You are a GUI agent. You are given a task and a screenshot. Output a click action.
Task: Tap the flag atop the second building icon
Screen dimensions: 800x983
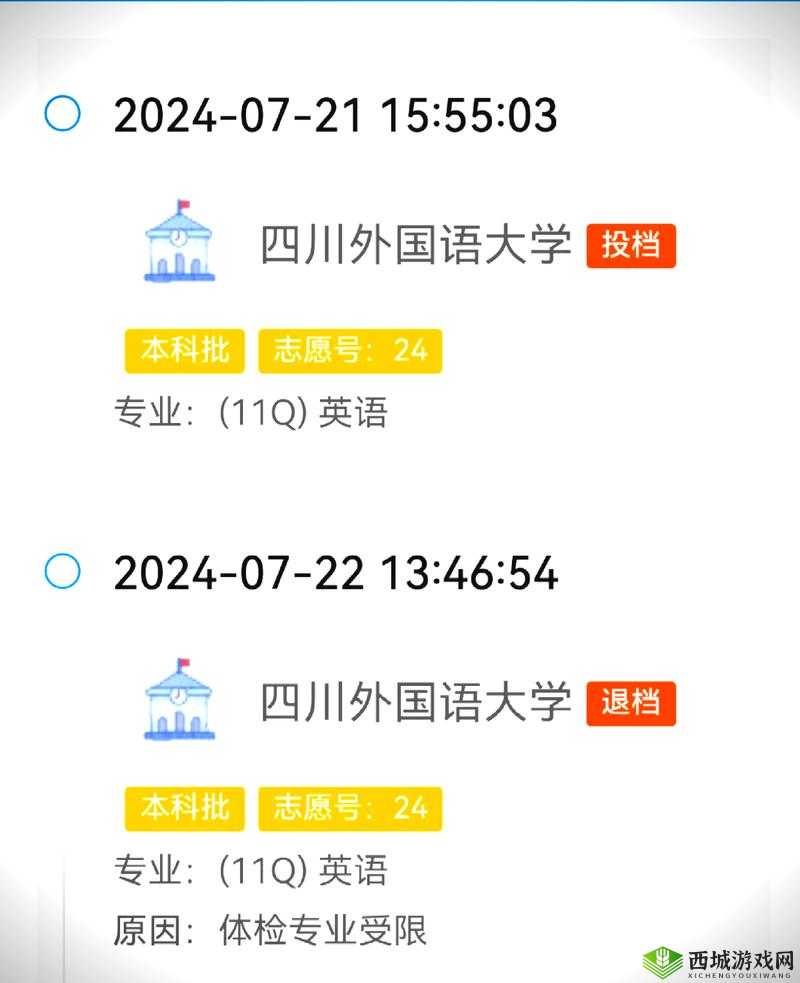coord(185,665)
